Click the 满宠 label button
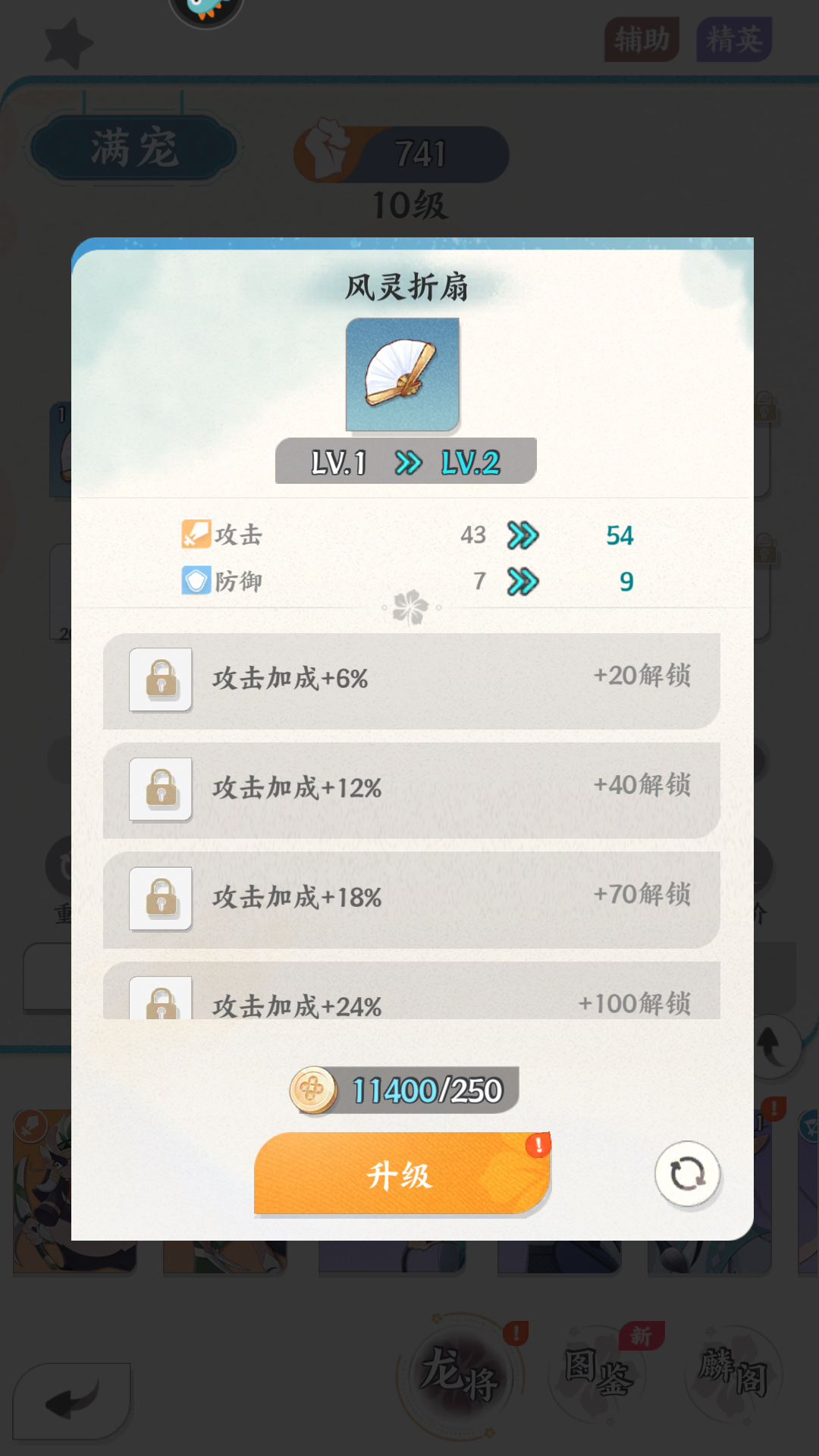The height and width of the screenshot is (1456, 819). tap(135, 146)
